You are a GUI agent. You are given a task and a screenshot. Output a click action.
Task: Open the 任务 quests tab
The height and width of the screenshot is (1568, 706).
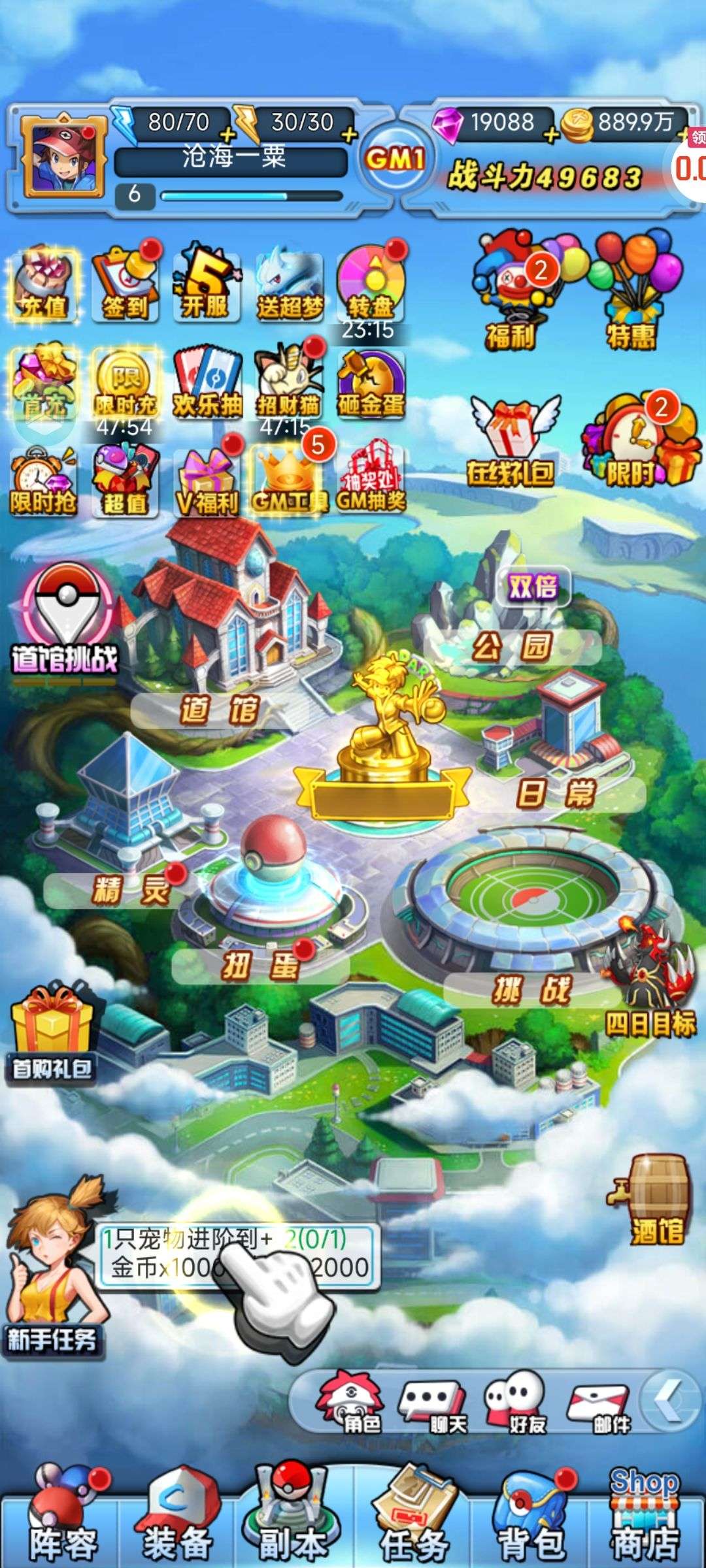click(414, 1519)
